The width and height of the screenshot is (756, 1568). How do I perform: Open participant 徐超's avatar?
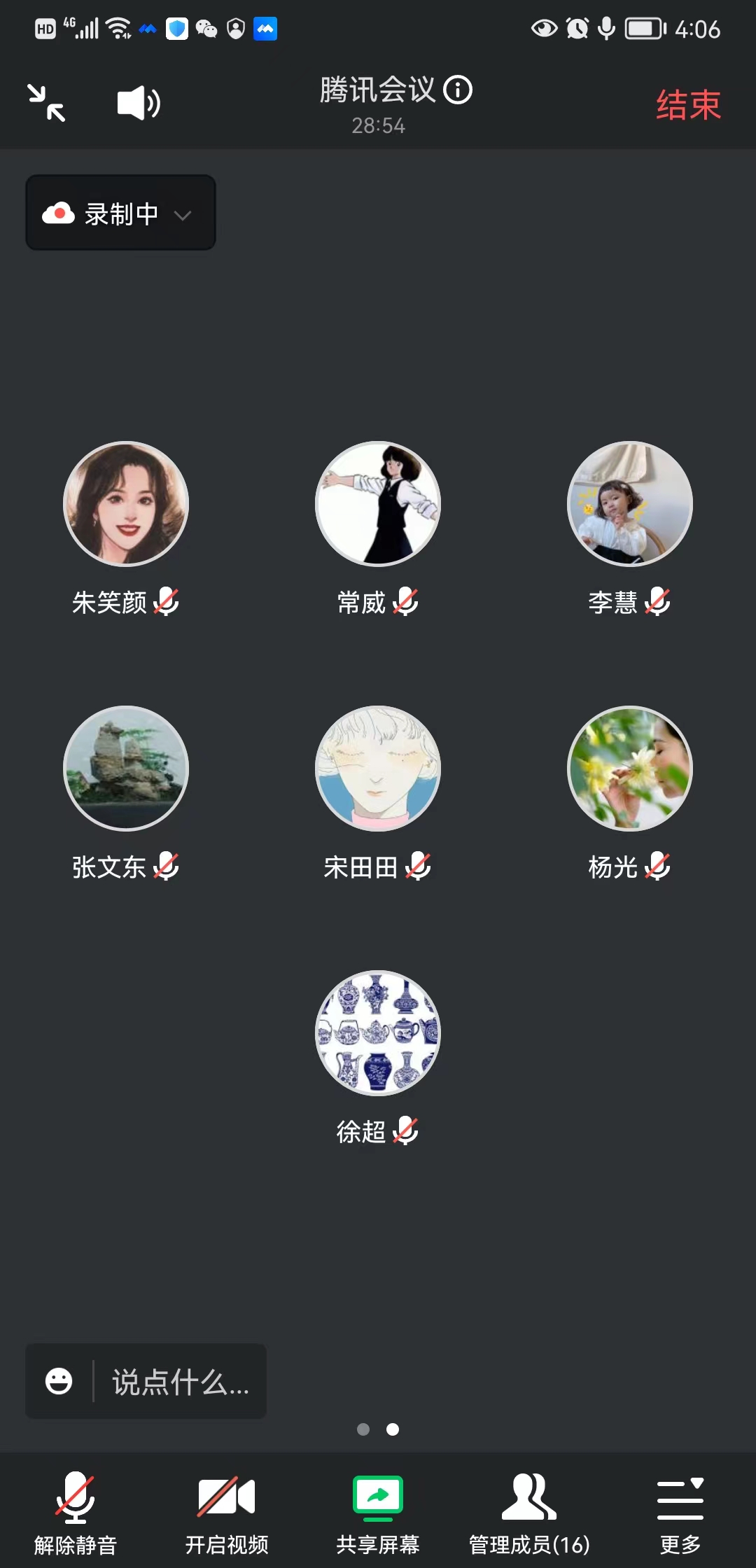click(378, 1033)
